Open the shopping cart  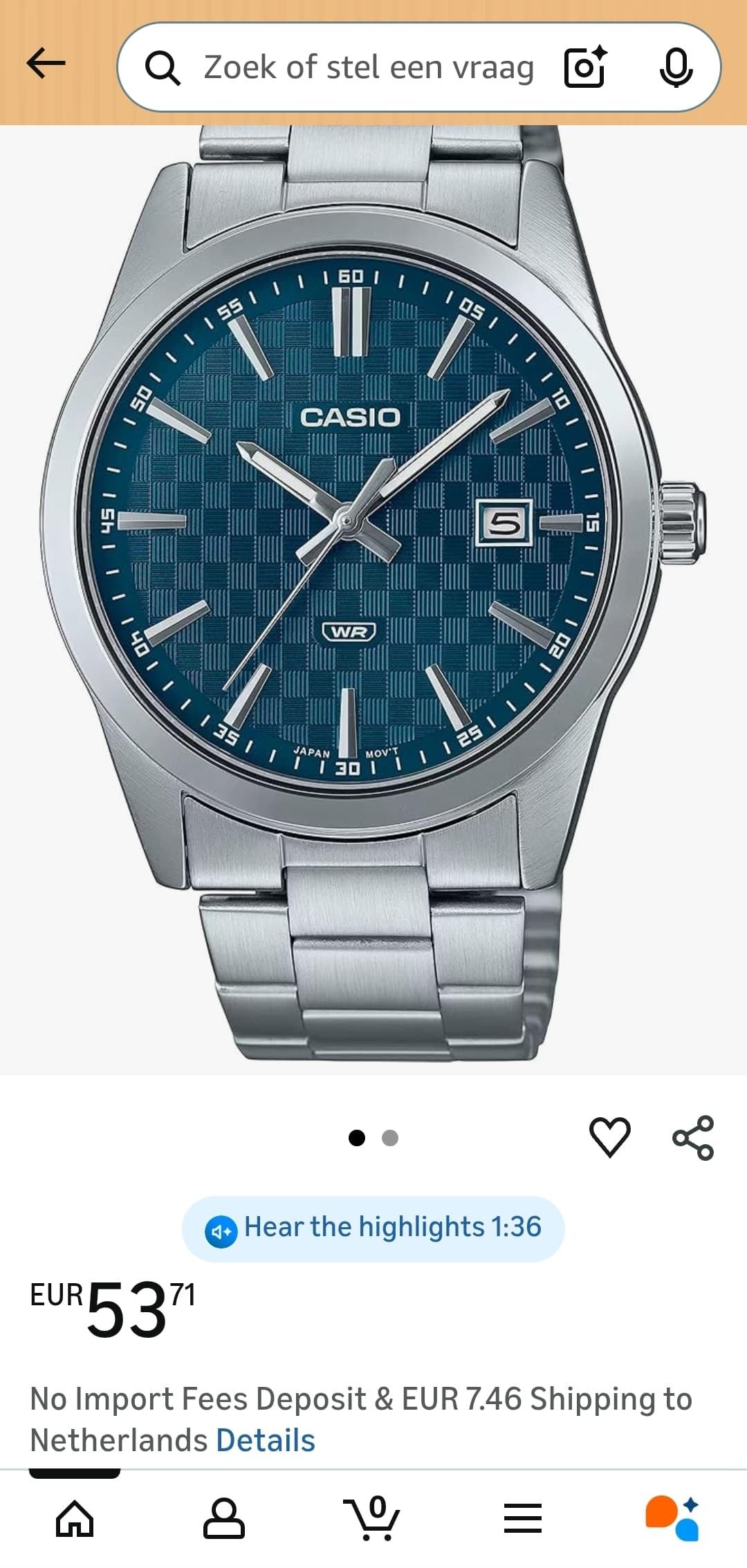tap(373, 1520)
